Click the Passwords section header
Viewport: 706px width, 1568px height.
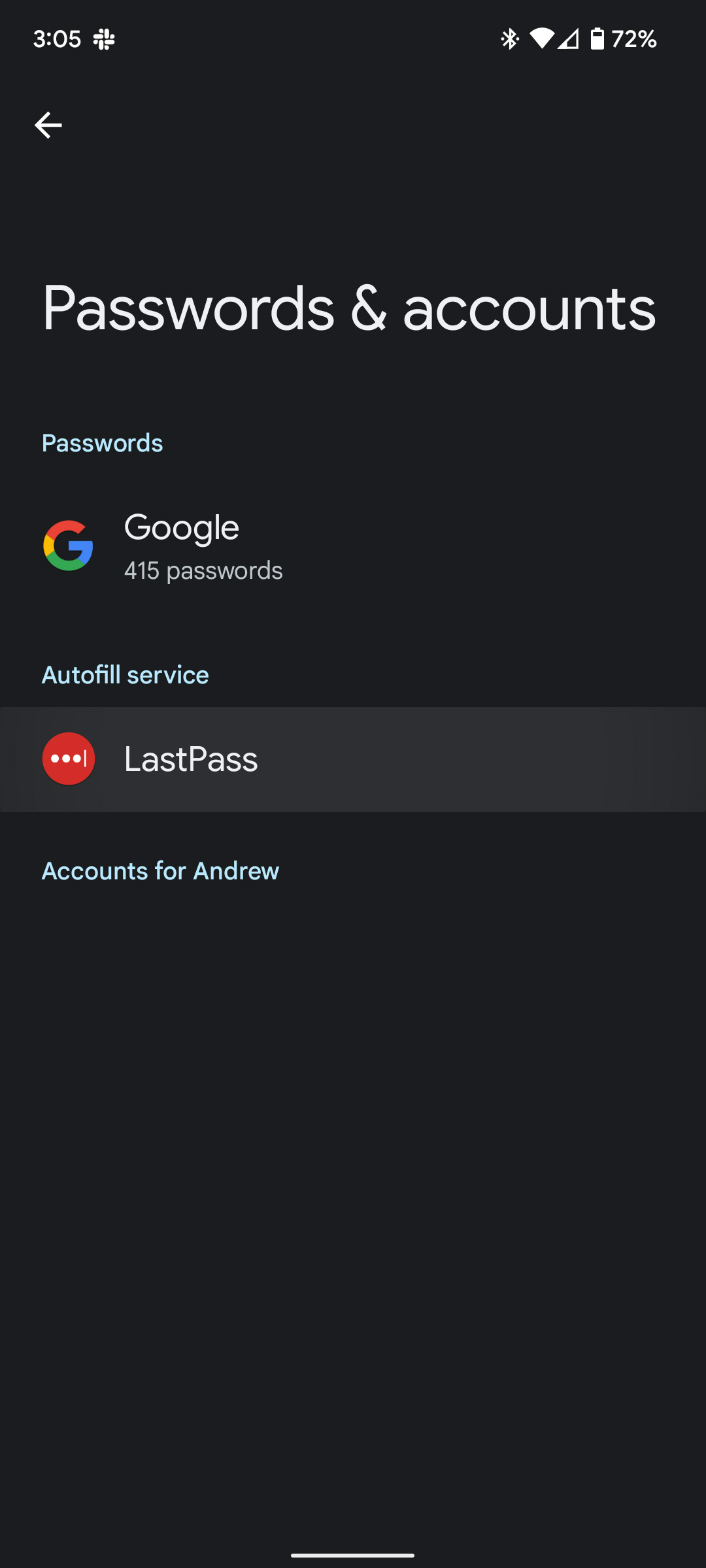point(102,442)
